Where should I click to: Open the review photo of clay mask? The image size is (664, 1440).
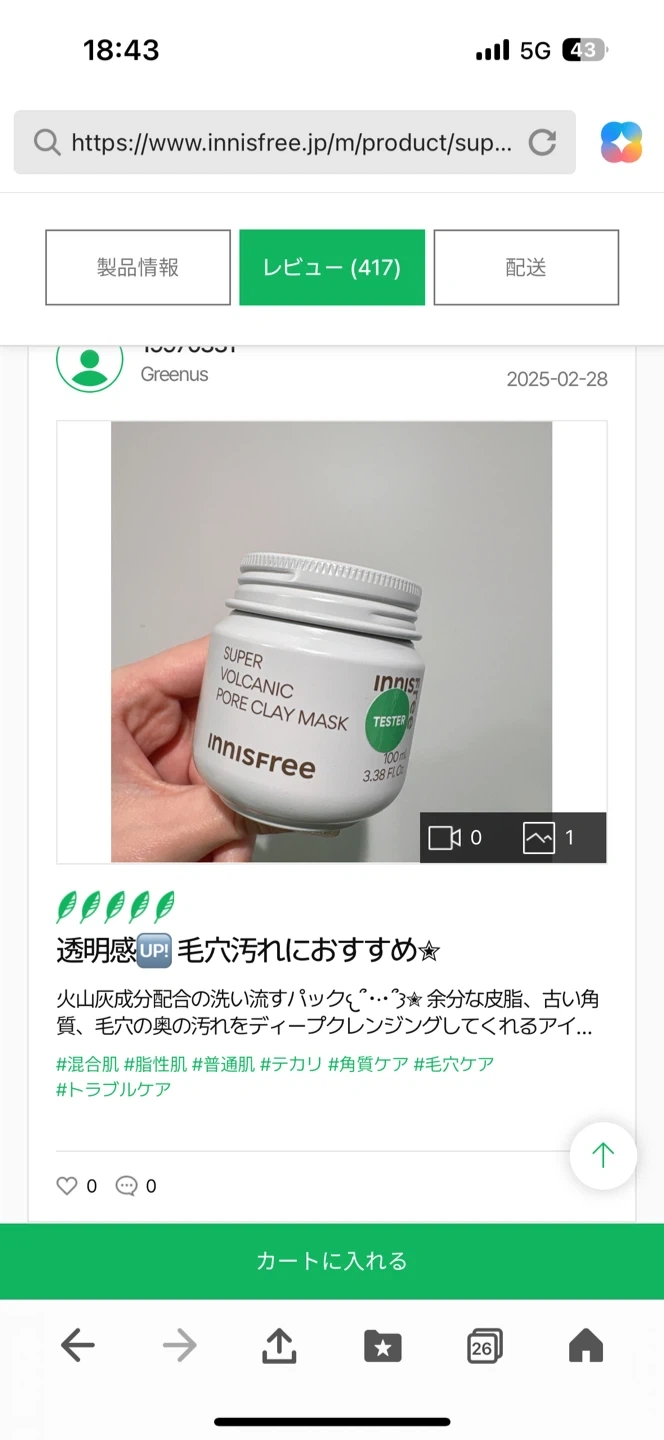point(331,641)
